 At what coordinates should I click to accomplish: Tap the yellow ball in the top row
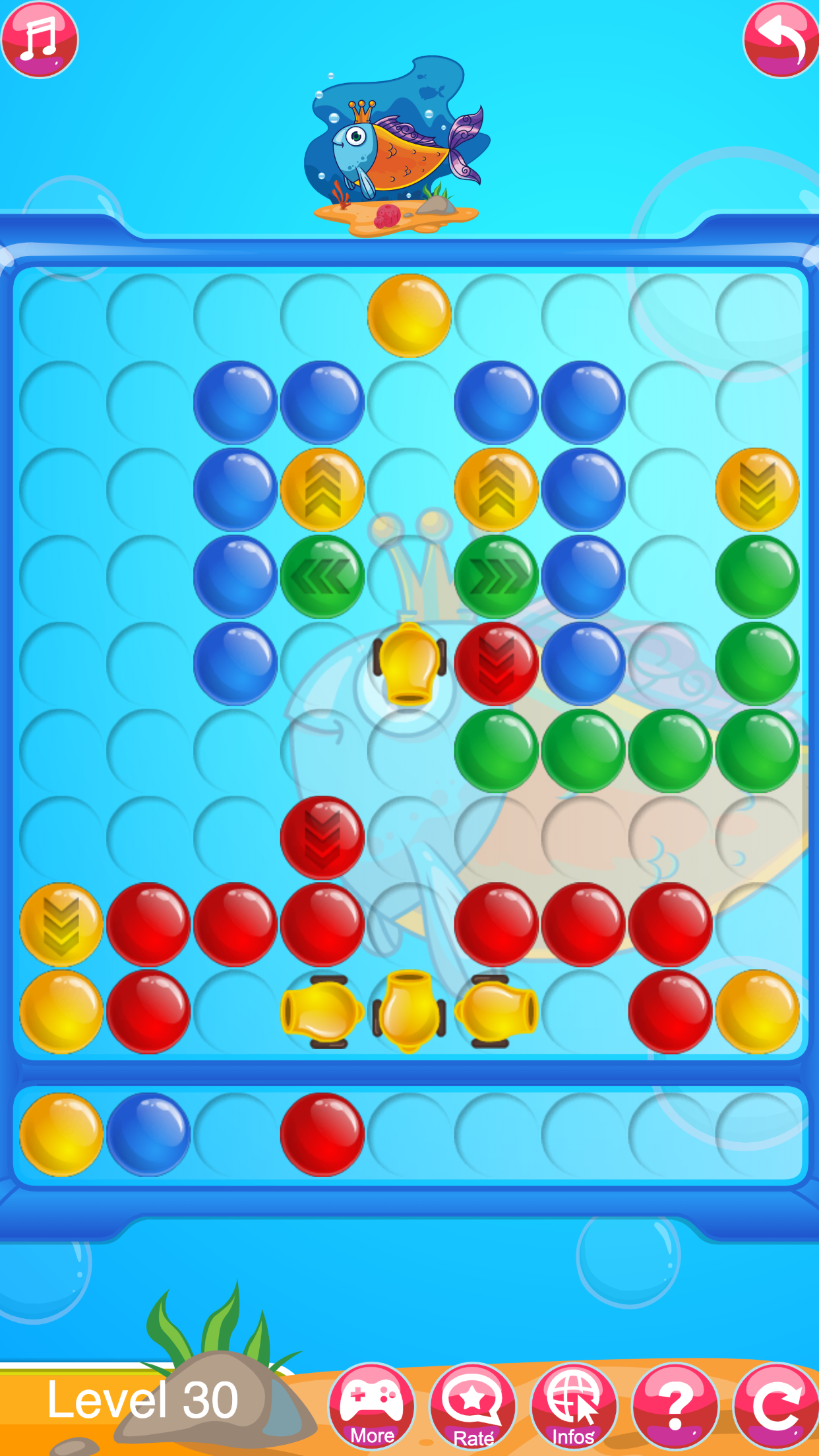click(409, 316)
